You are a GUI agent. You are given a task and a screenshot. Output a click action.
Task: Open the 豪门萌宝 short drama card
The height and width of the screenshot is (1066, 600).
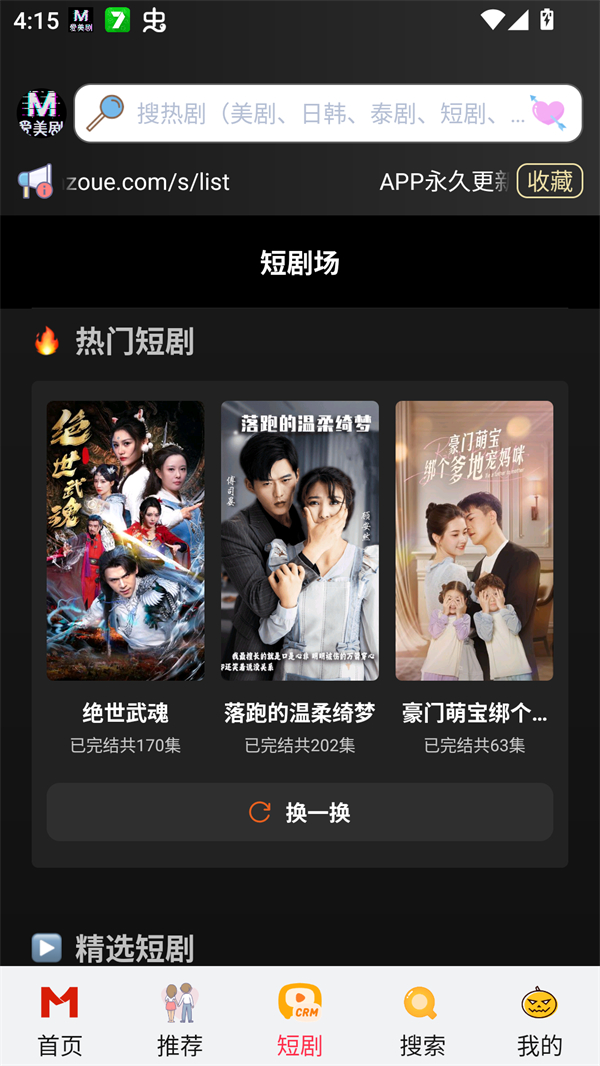[474, 541]
